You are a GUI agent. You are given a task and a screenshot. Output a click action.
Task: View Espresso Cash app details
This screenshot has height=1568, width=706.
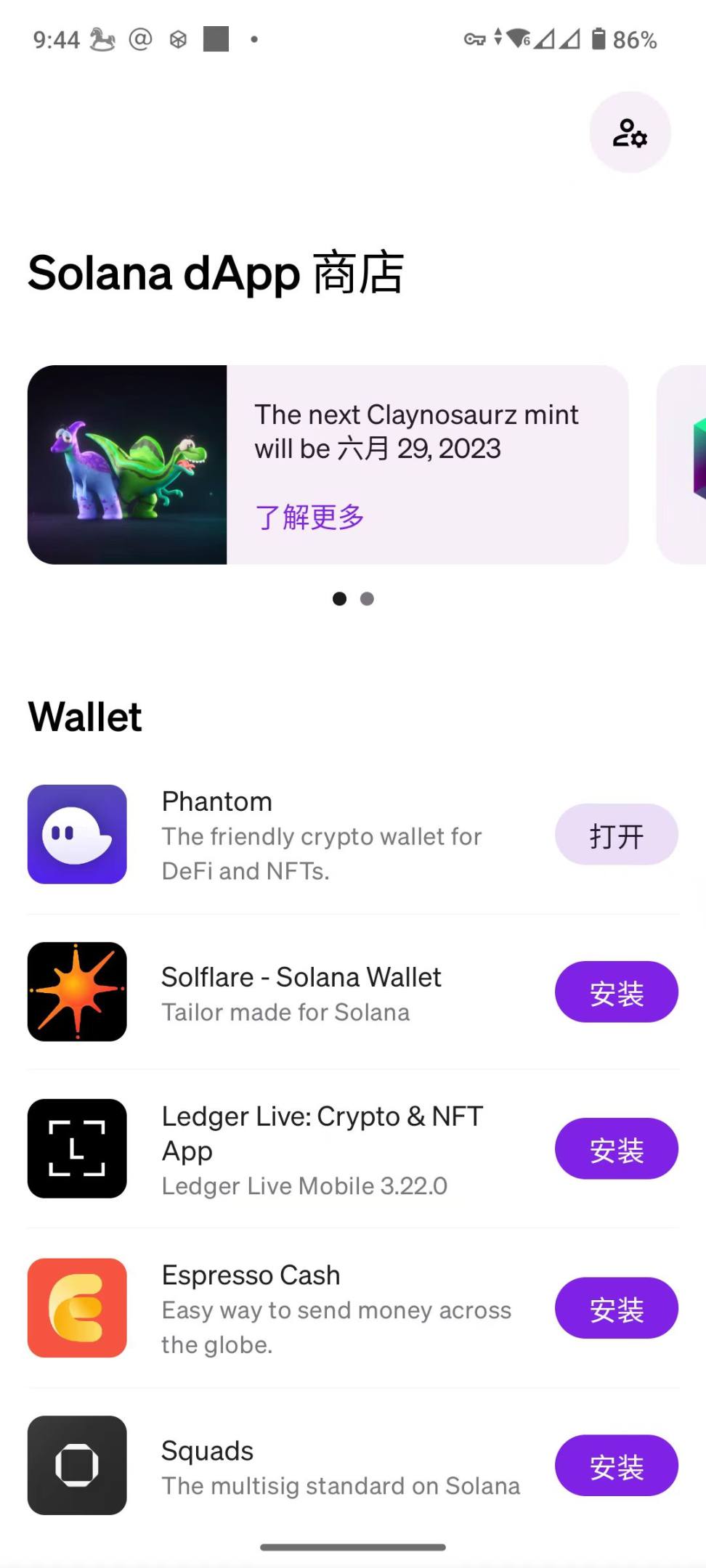point(320,1308)
